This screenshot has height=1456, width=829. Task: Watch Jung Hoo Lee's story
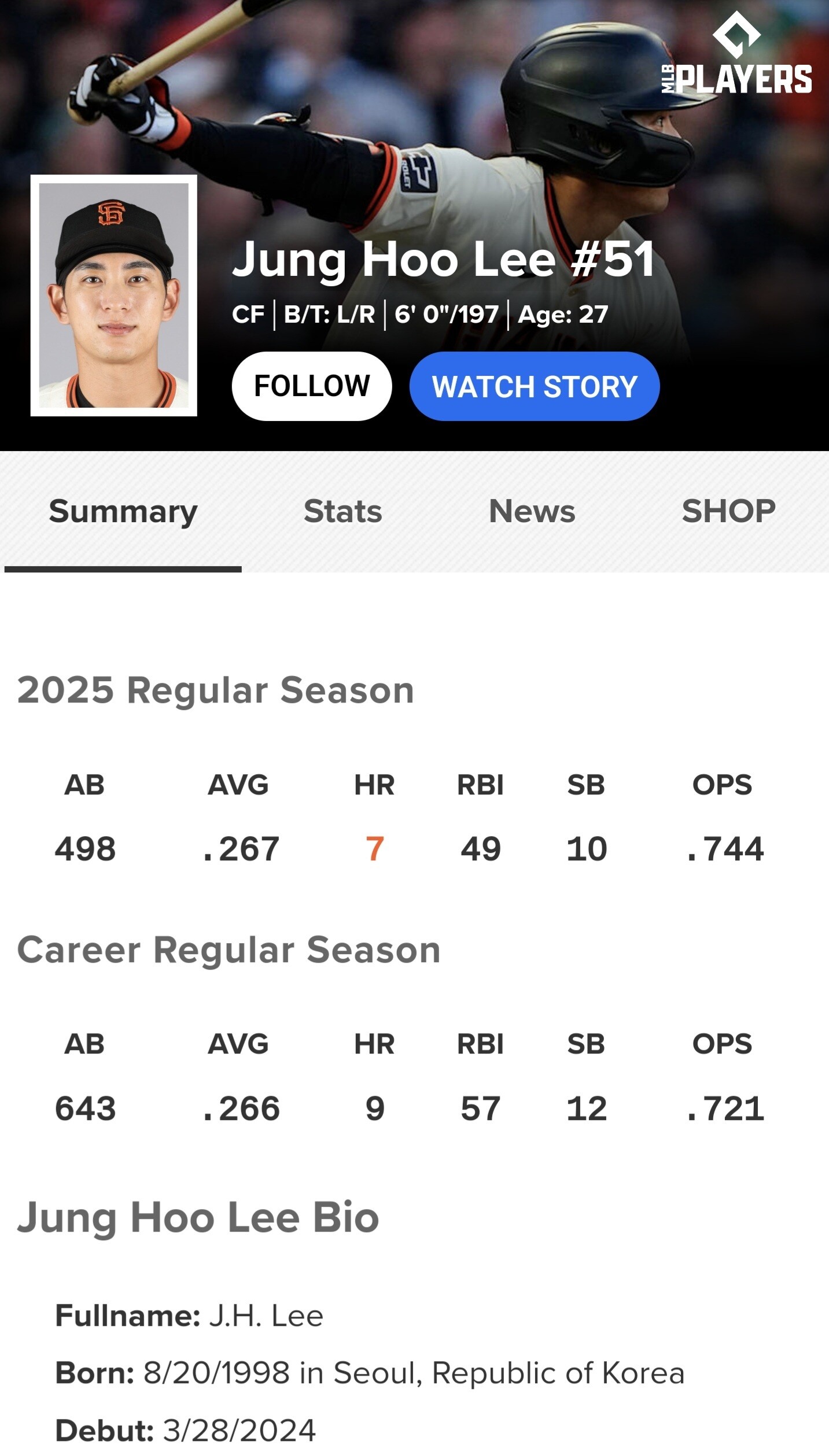[534, 386]
